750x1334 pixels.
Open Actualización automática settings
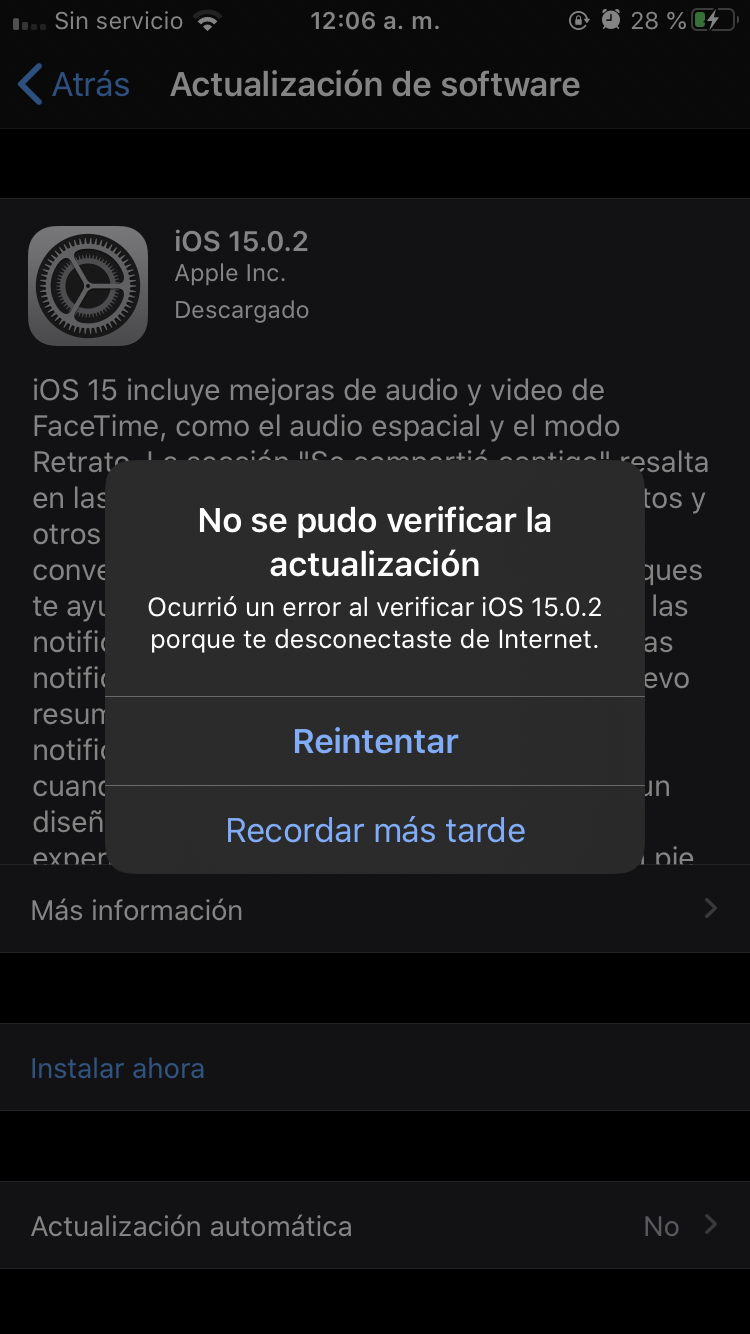tap(375, 1226)
